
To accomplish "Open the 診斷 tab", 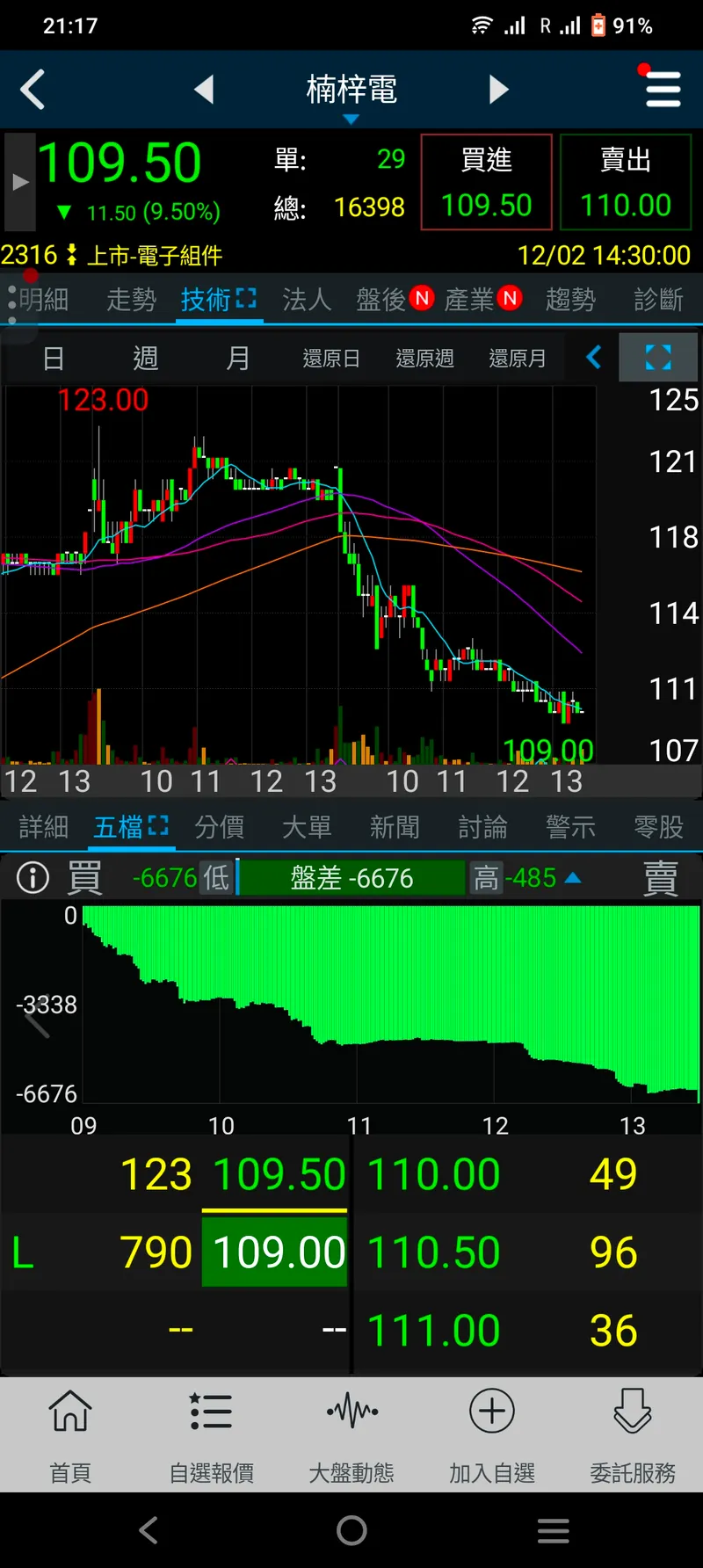I will point(658,300).
